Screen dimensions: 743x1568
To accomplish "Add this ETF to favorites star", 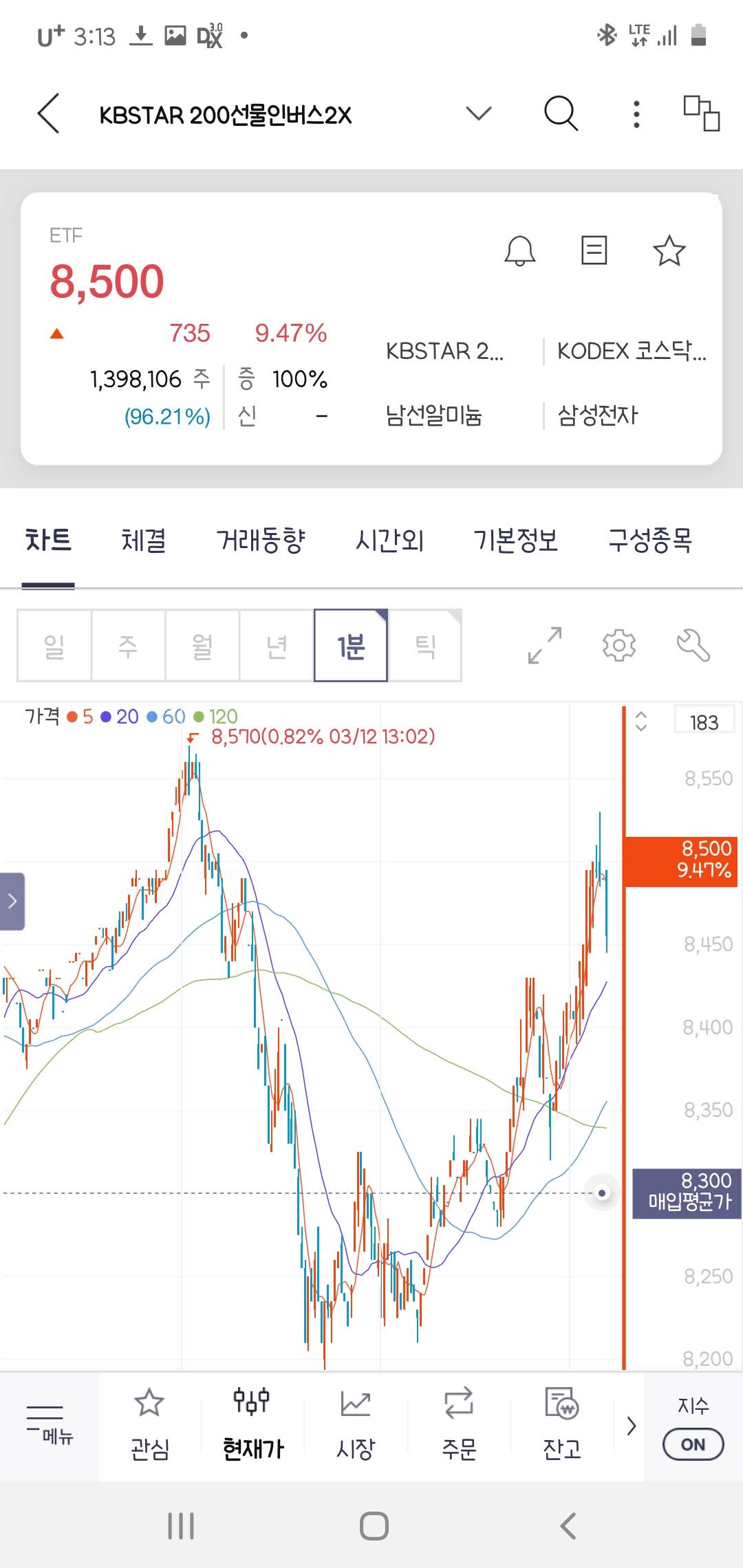I will coord(669,251).
